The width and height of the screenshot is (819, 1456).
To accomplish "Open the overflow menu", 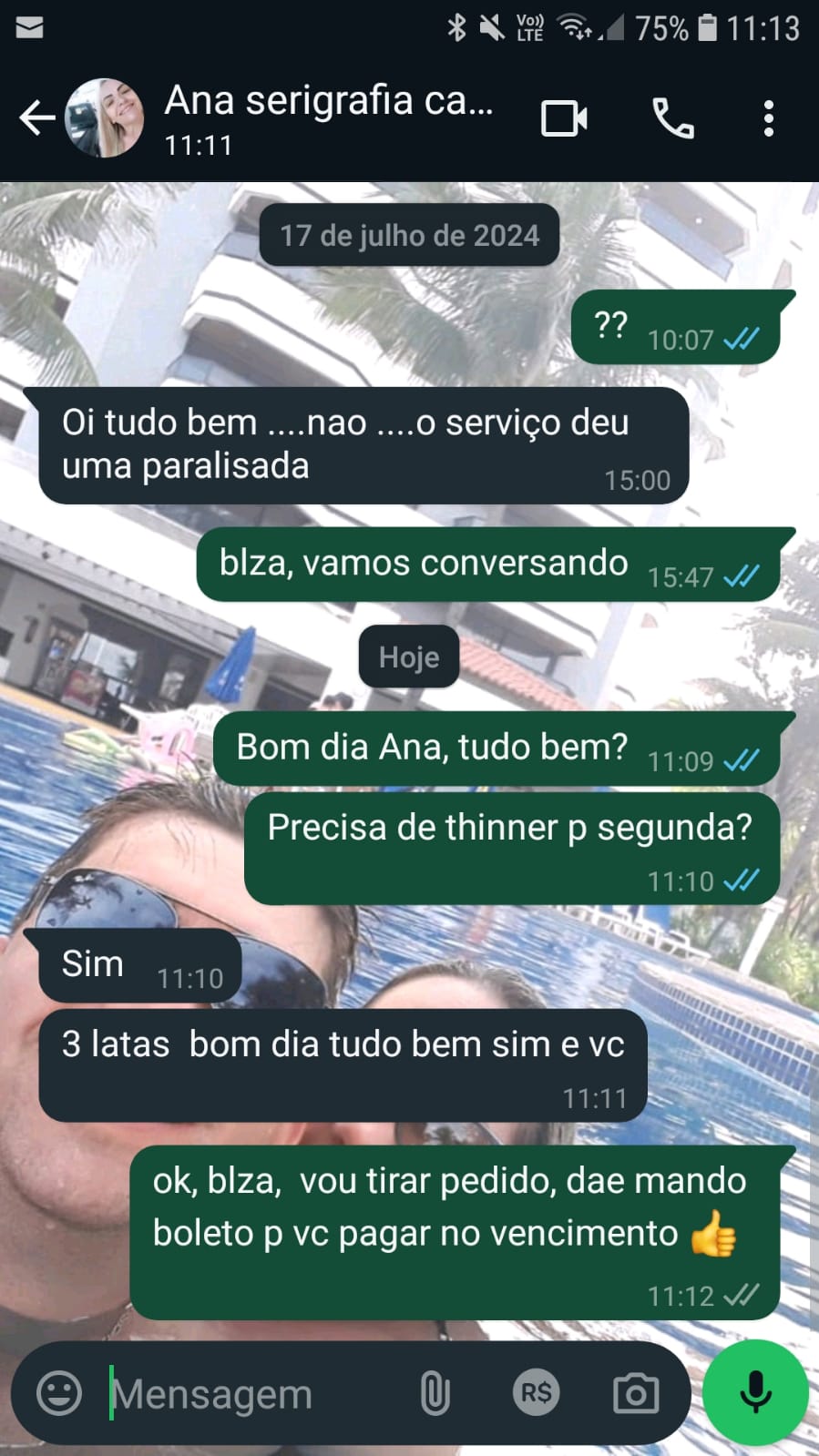I will 769,118.
